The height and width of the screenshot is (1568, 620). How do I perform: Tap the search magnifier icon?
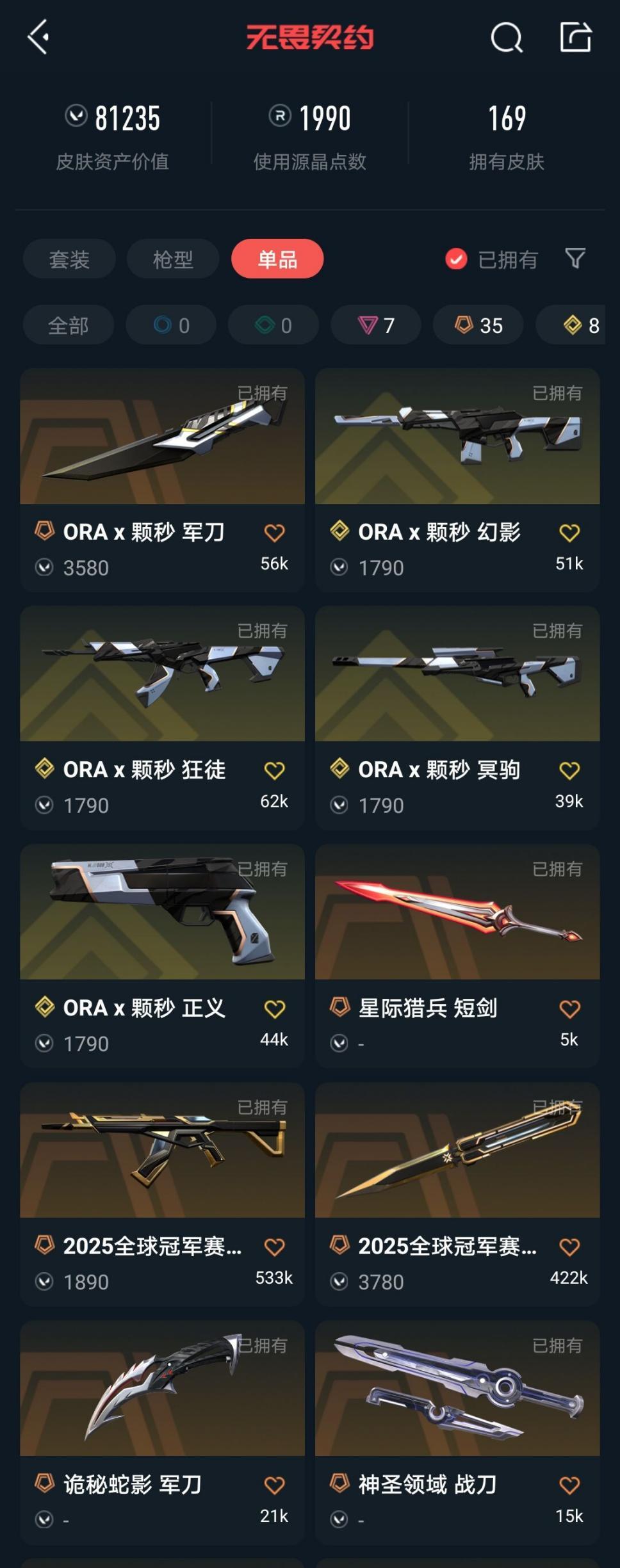point(507,38)
